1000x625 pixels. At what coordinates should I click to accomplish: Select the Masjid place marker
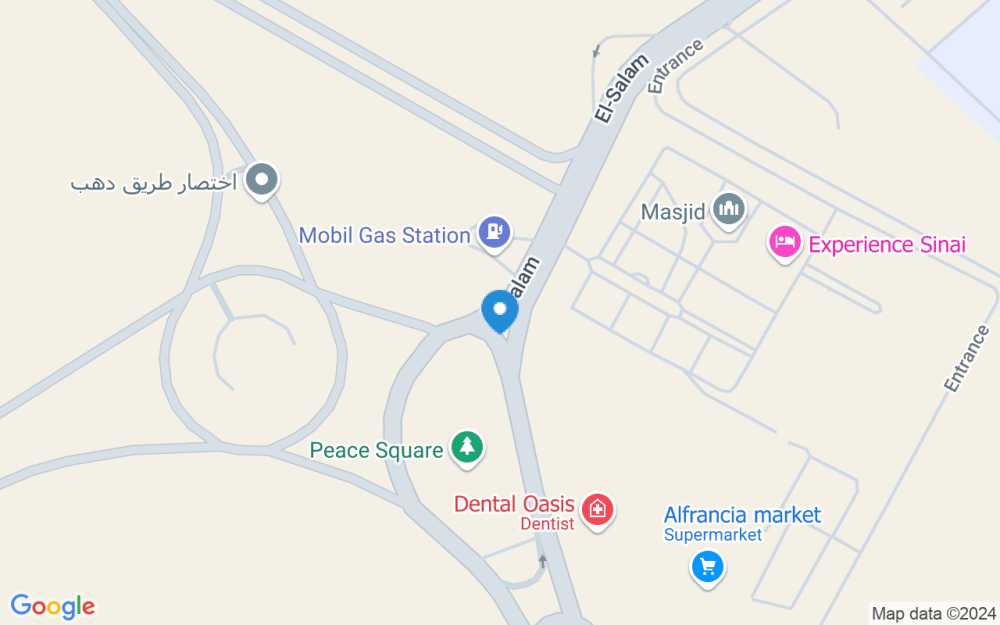[x=731, y=210]
